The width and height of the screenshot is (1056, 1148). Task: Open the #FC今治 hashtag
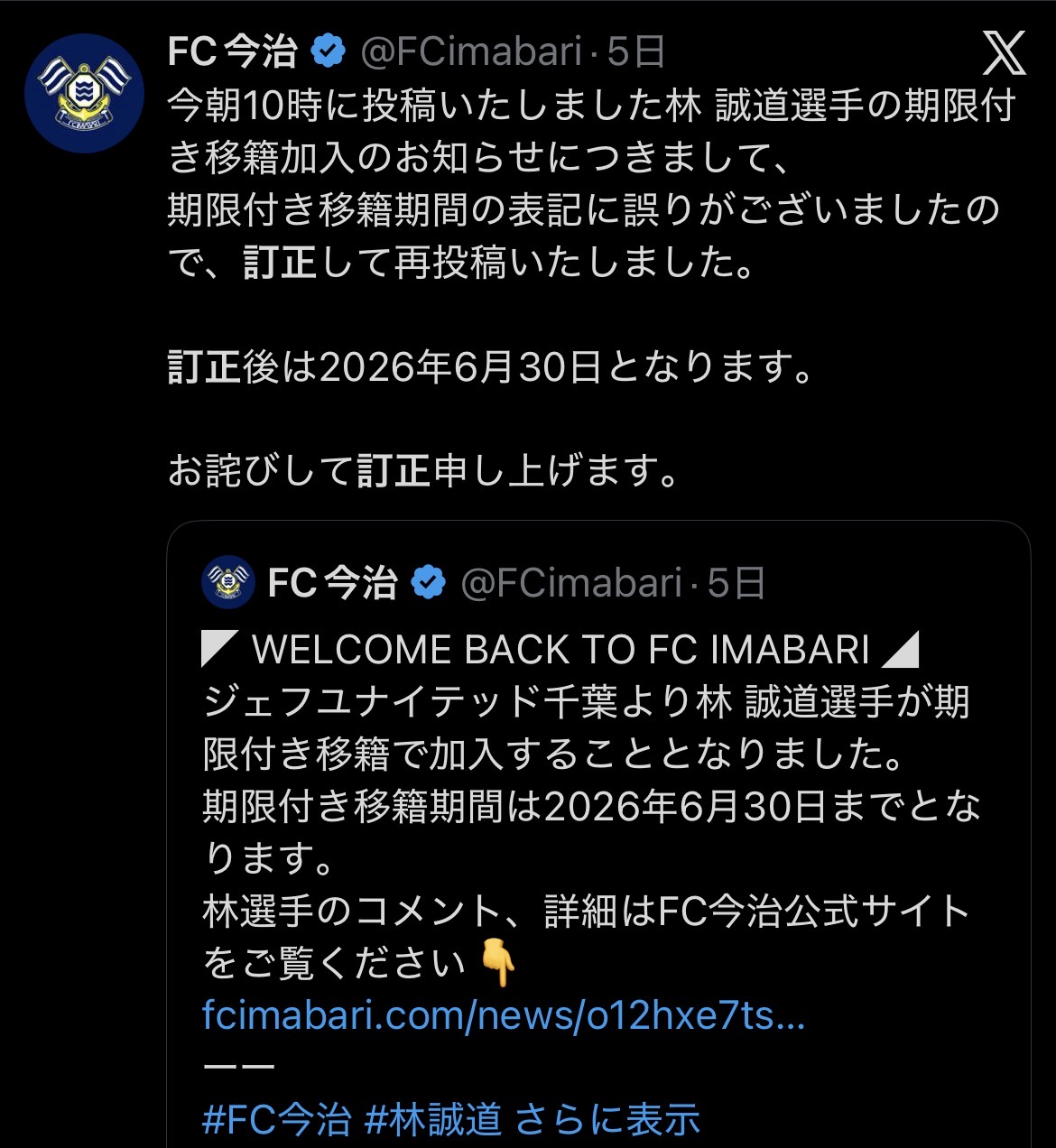point(276,1120)
